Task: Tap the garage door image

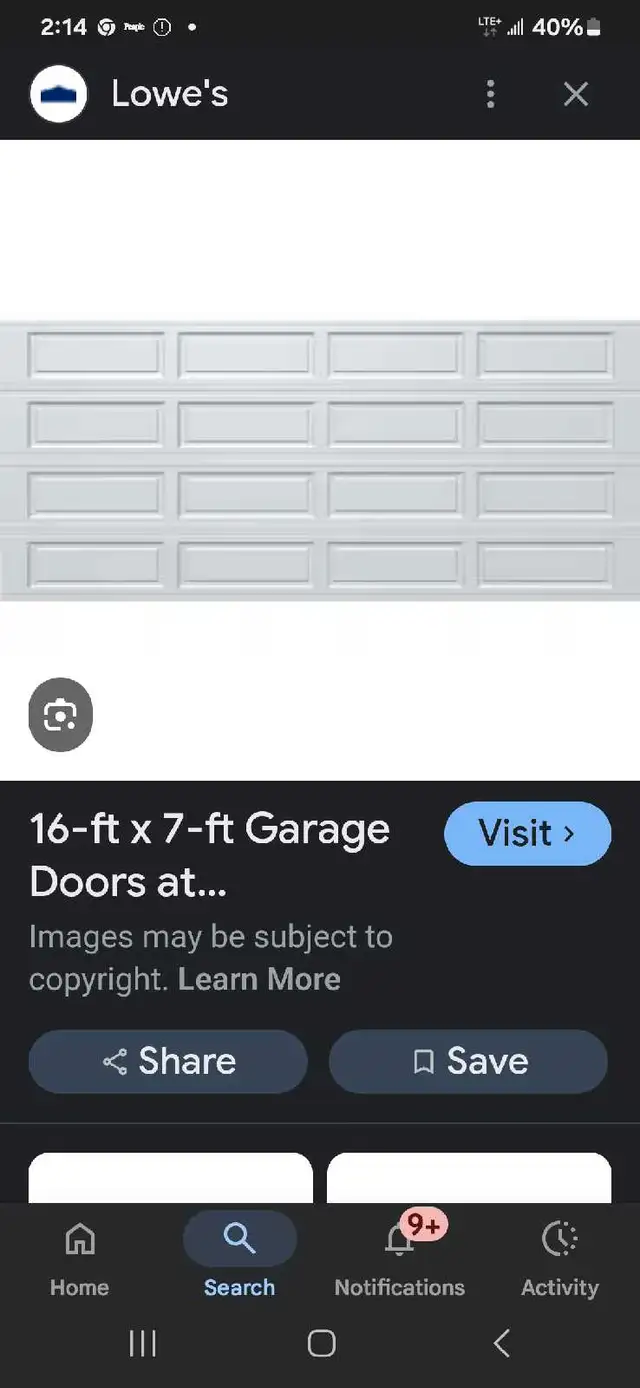Action: [x=320, y=460]
